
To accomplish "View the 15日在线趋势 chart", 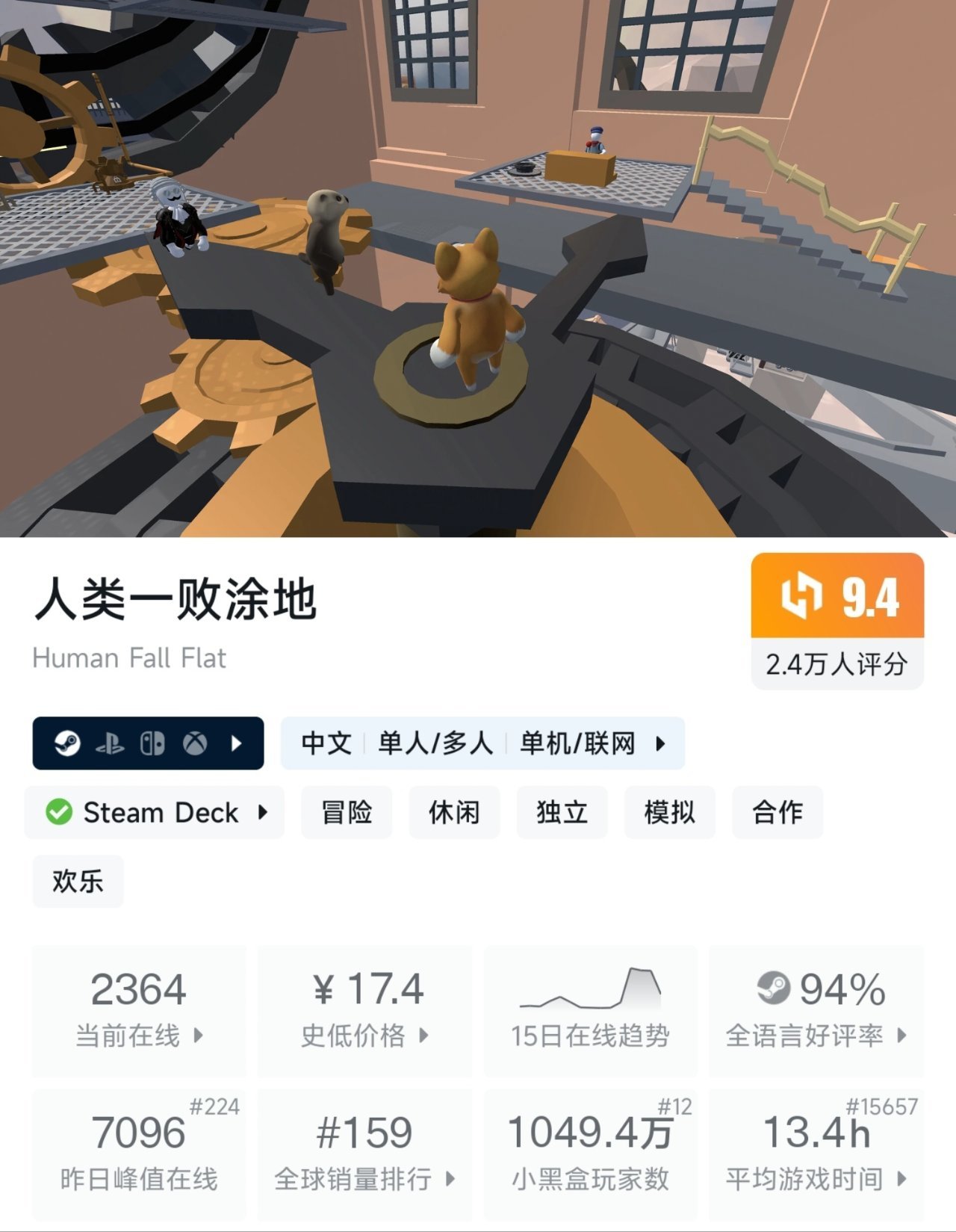I will click(x=590, y=1010).
